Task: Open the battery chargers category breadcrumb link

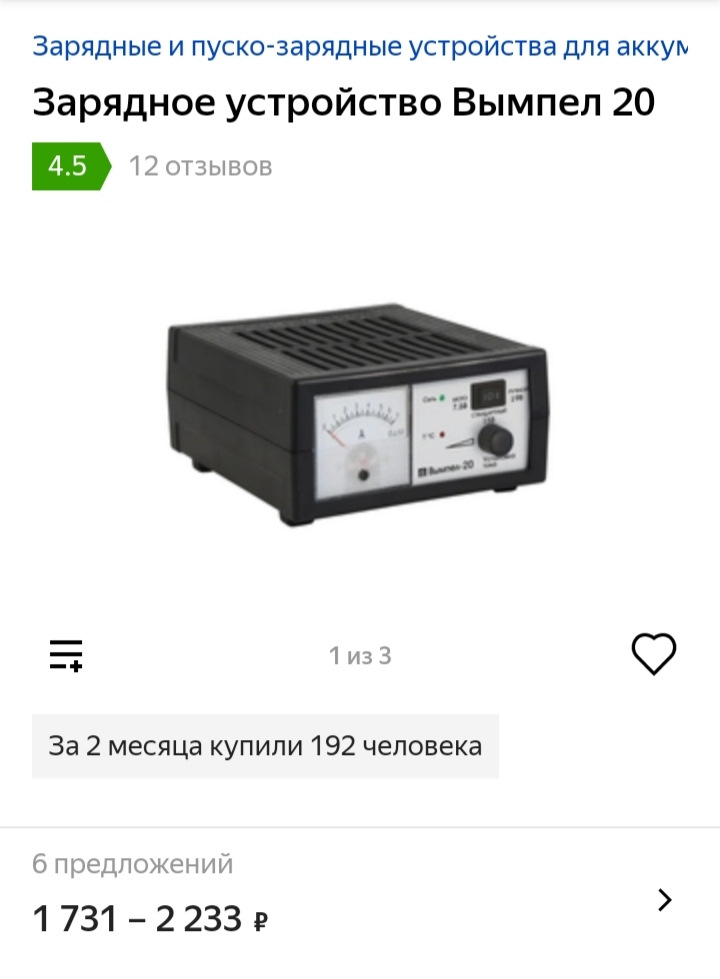Action: tap(360, 46)
